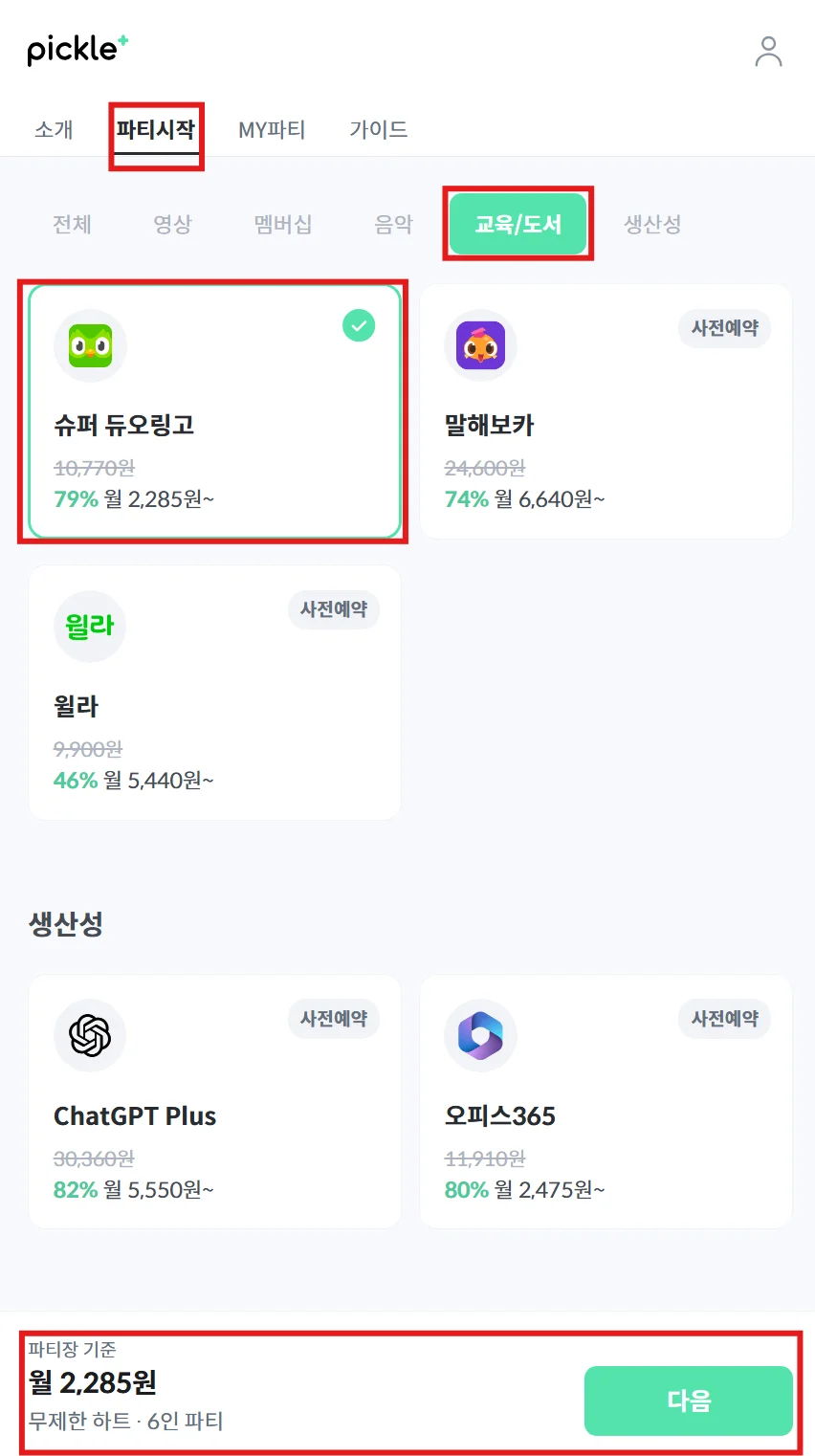Open the user profile icon
This screenshot has width=815, height=1456.
(768, 52)
